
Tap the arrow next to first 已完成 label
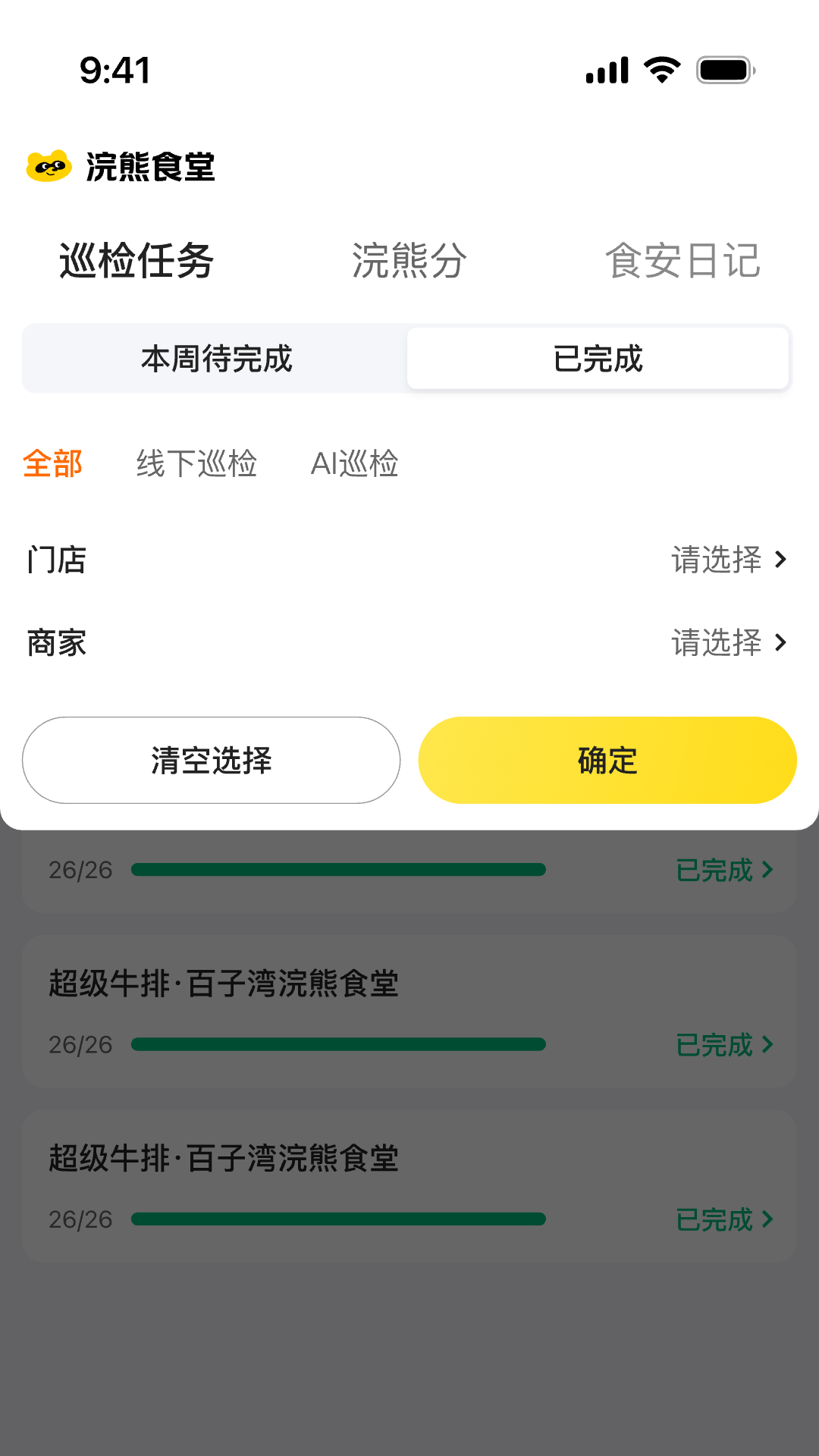pyautogui.click(x=767, y=869)
